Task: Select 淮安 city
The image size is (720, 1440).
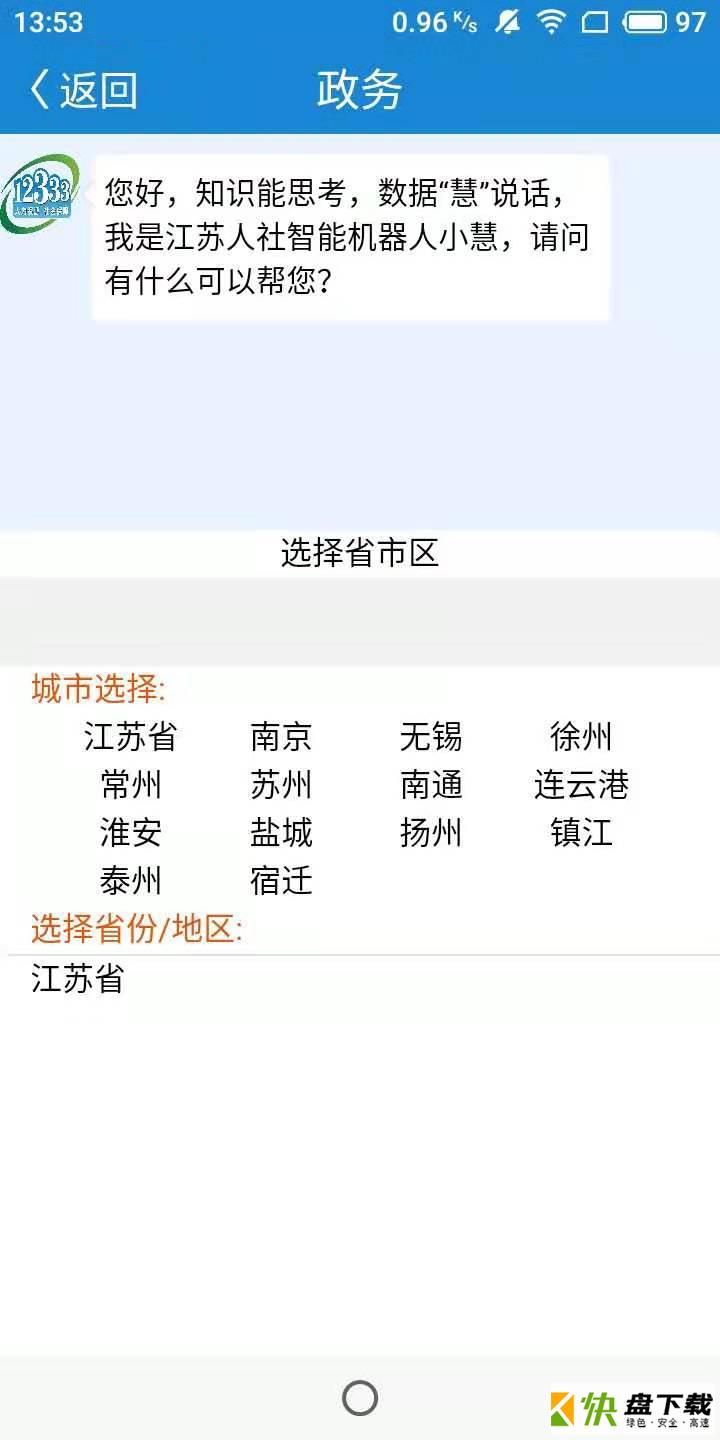Action: (130, 833)
